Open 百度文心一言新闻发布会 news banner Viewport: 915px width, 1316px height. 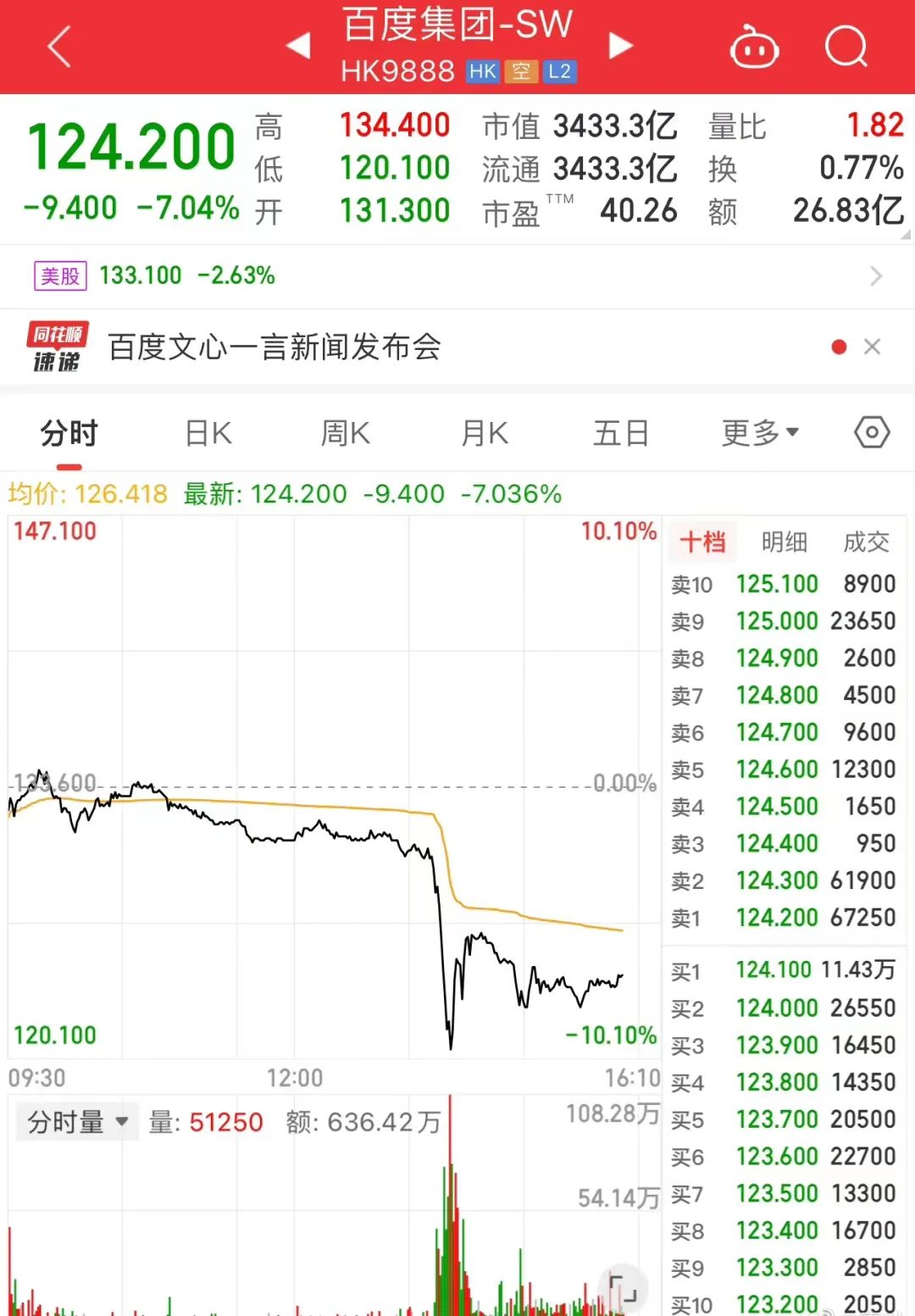pos(274,347)
